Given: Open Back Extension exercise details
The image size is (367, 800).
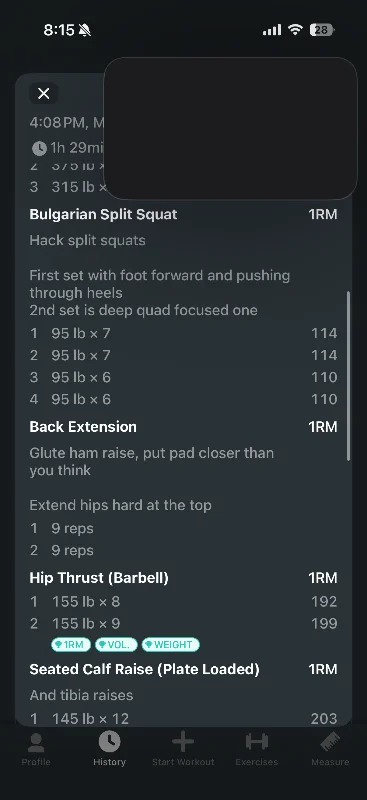Looking at the screenshot, I should [83, 427].
